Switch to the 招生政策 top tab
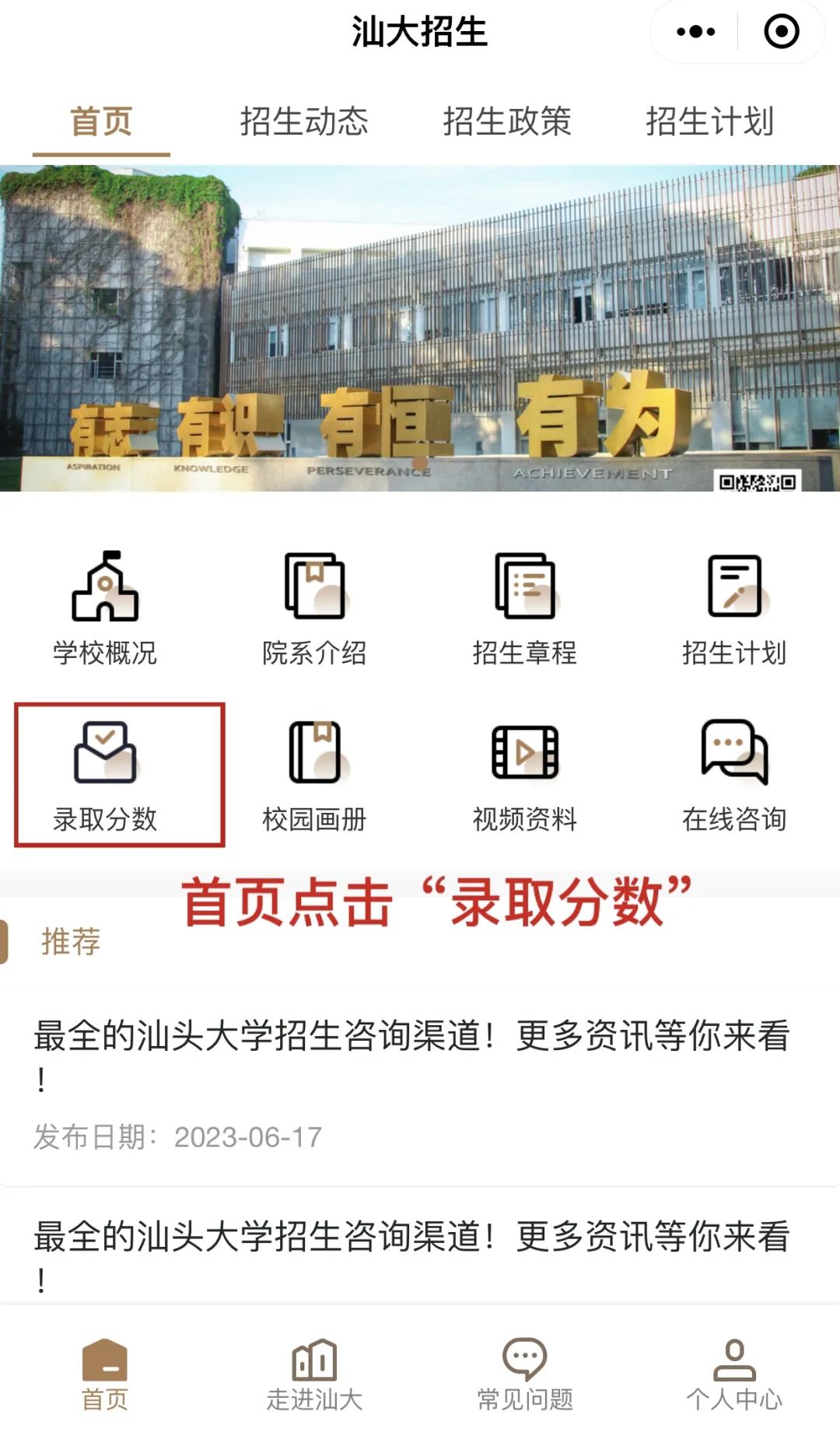 coord(507,121)
